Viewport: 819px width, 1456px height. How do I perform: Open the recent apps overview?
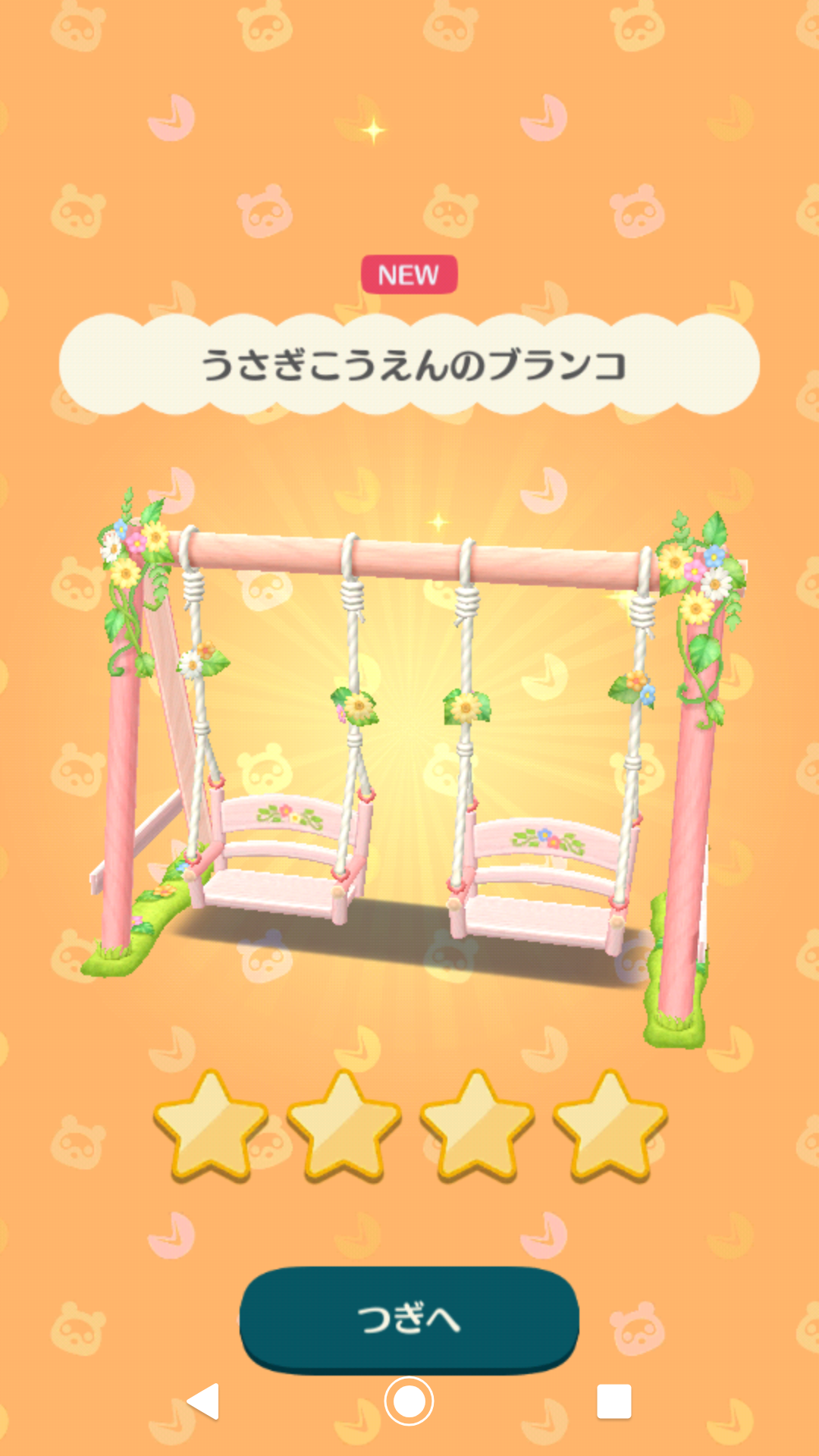[x=613, y=1401]
